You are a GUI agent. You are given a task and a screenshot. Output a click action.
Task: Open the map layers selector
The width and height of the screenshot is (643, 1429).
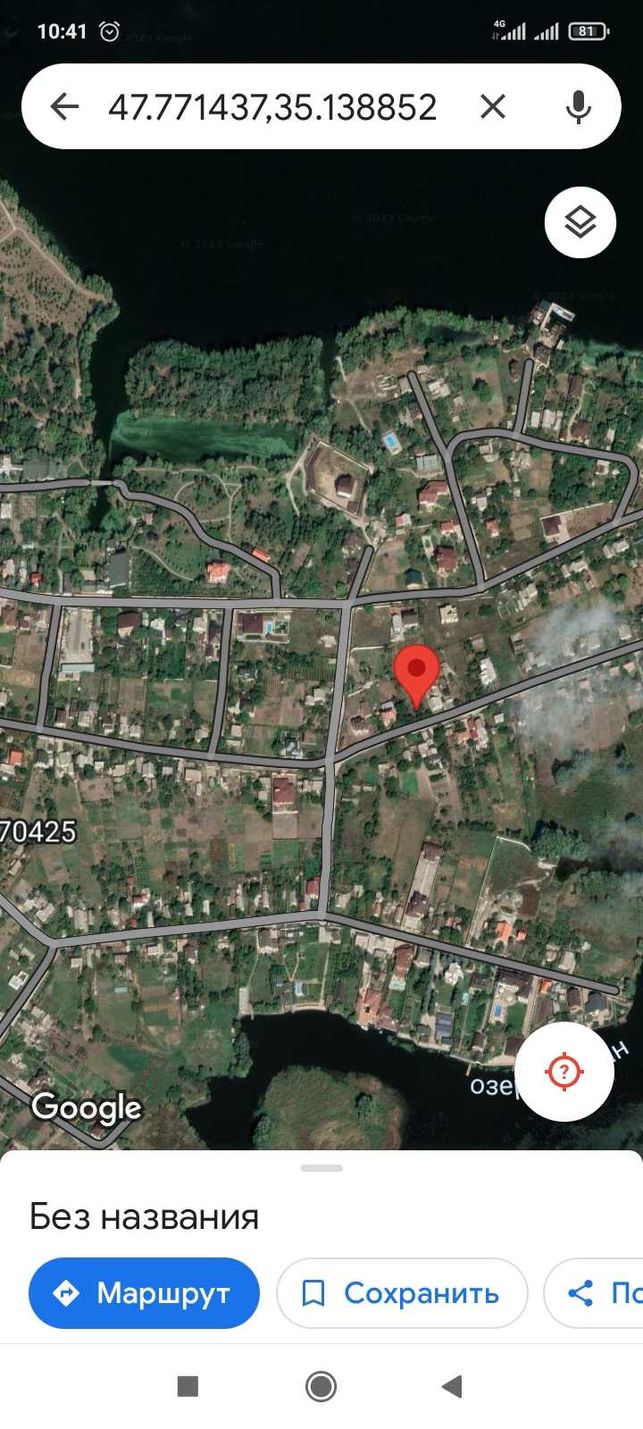pos(580,222)
